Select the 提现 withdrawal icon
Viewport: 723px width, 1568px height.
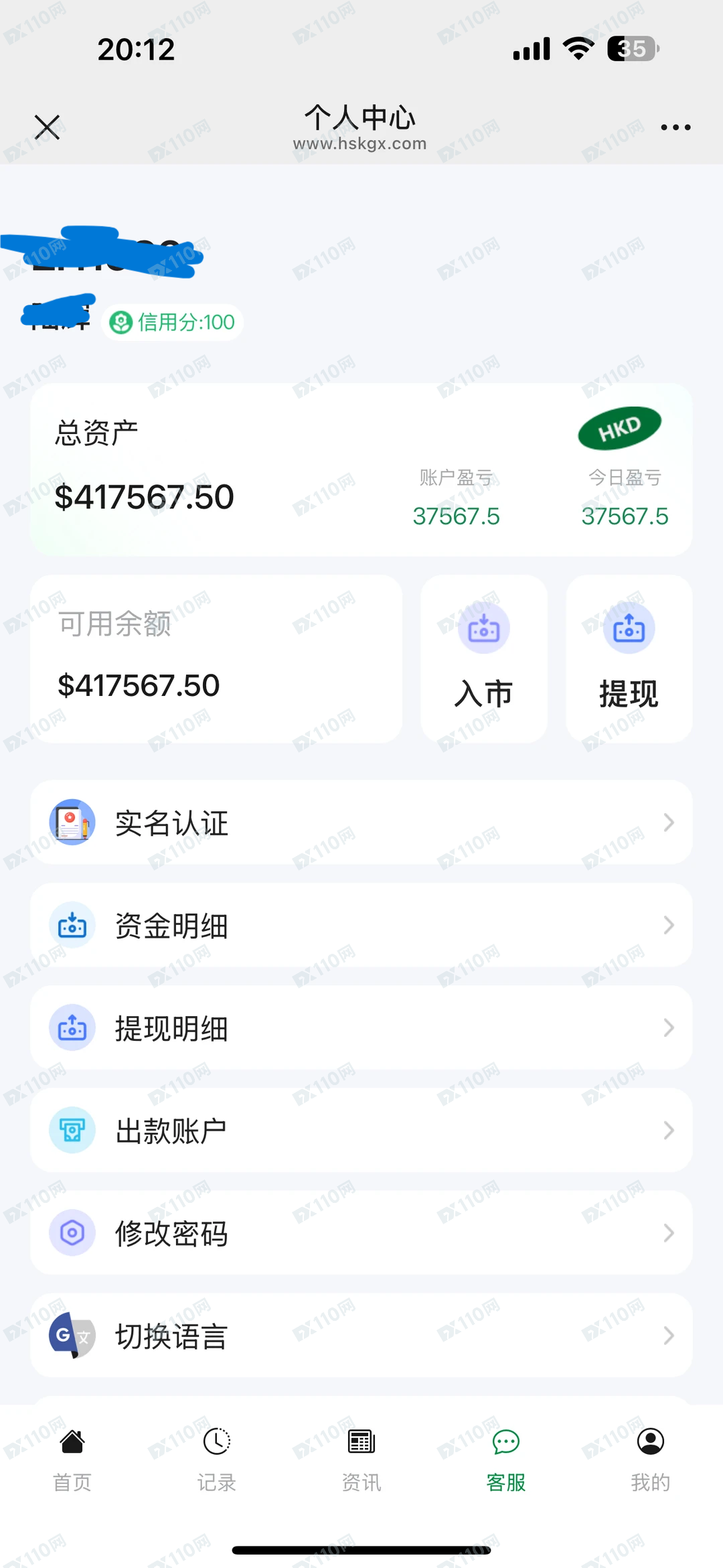point(628,627)
